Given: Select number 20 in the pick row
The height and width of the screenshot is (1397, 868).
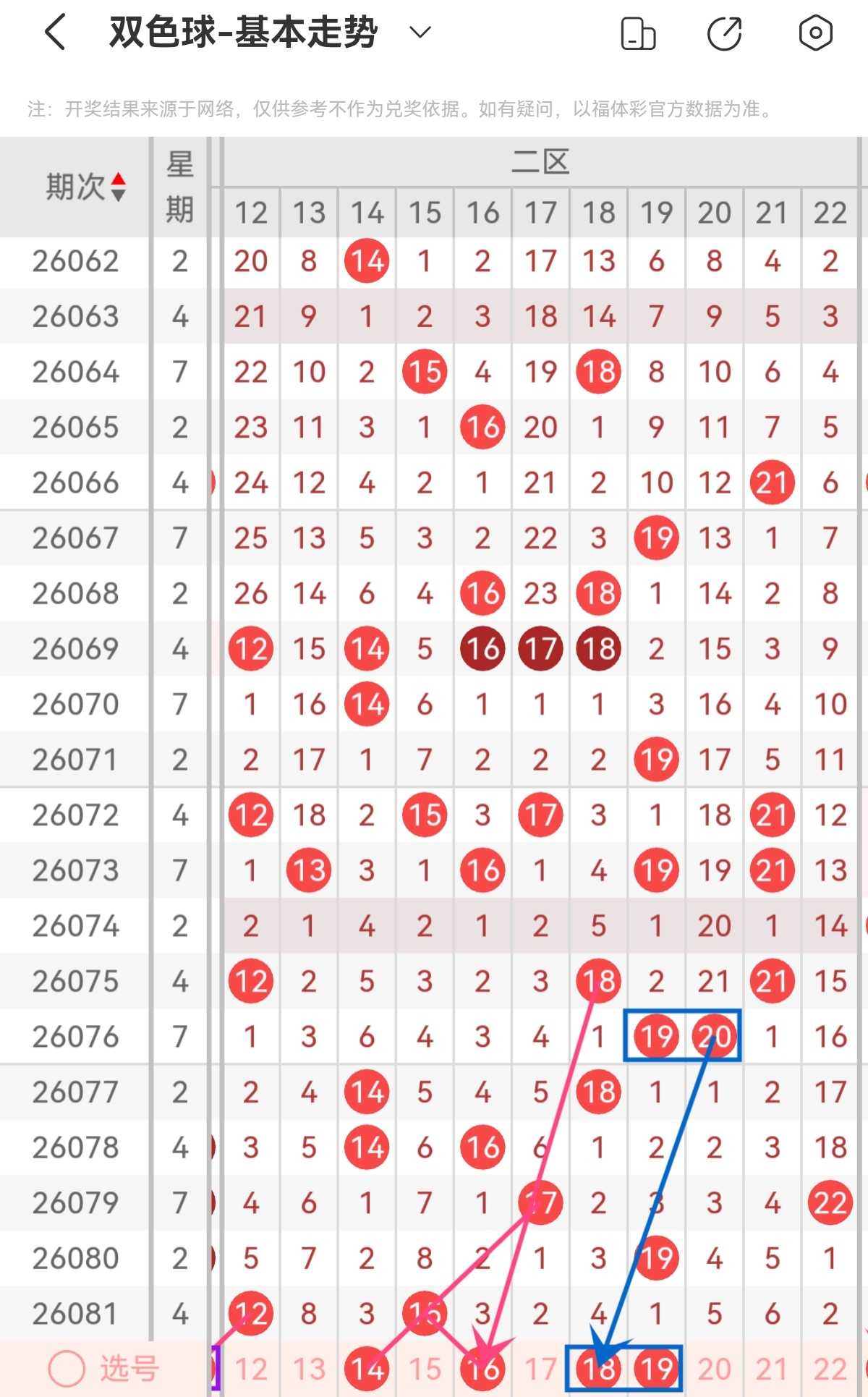Looking at the screenshot, I should click(714, 1369).
